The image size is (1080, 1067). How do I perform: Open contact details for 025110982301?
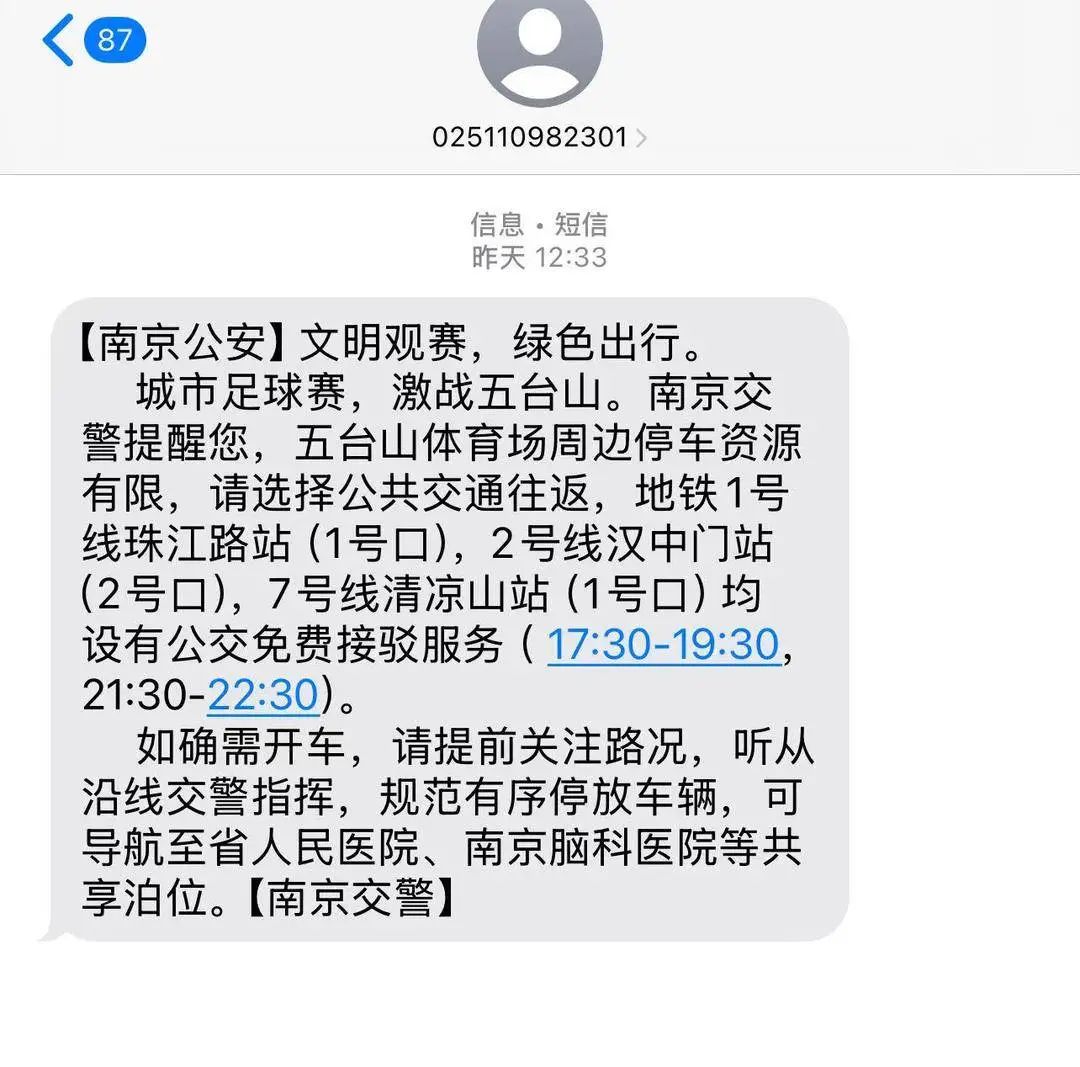(539, 137)
